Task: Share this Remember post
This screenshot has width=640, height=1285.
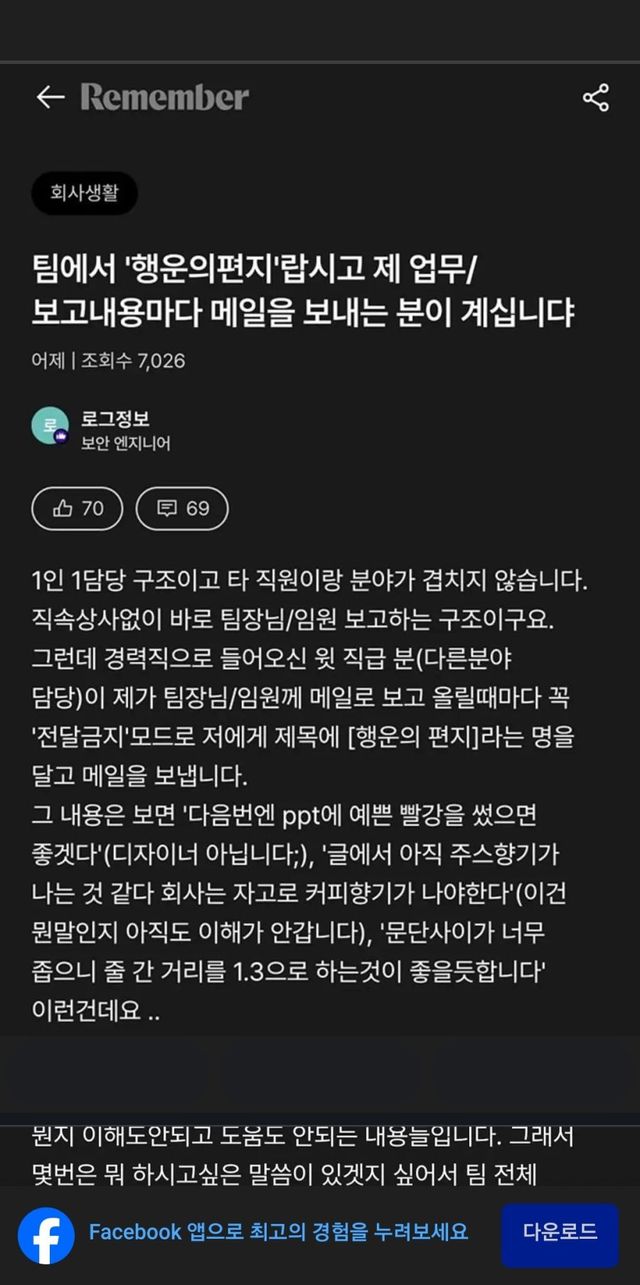Action: click(x=595, y=97)
